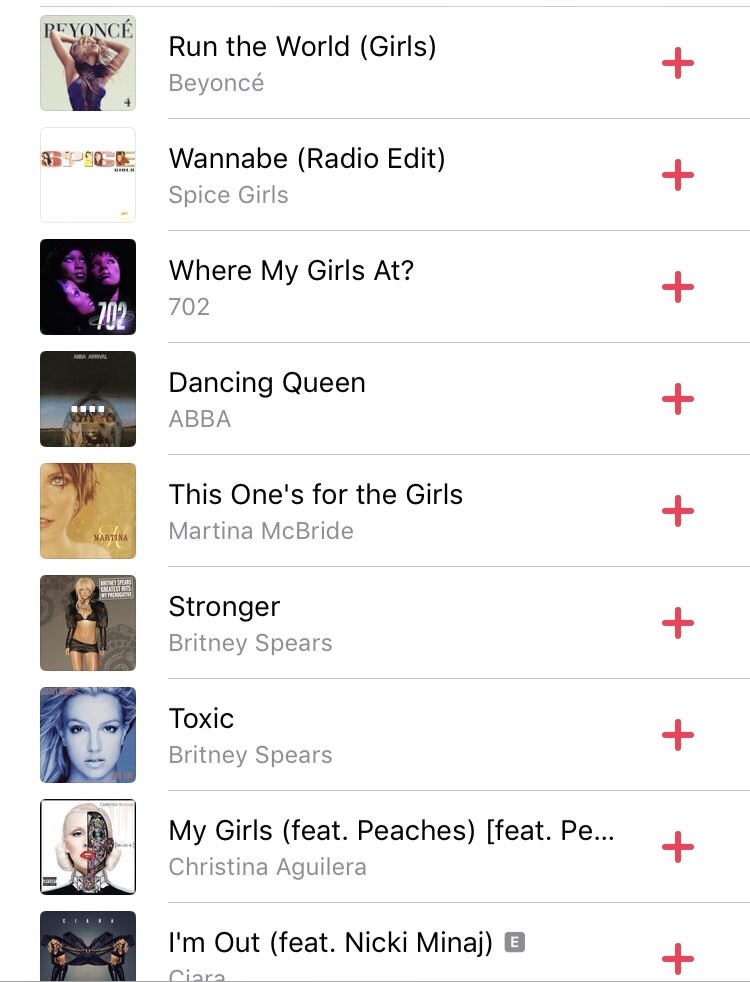Add Stronger by Britney Spears

point(678,623)
